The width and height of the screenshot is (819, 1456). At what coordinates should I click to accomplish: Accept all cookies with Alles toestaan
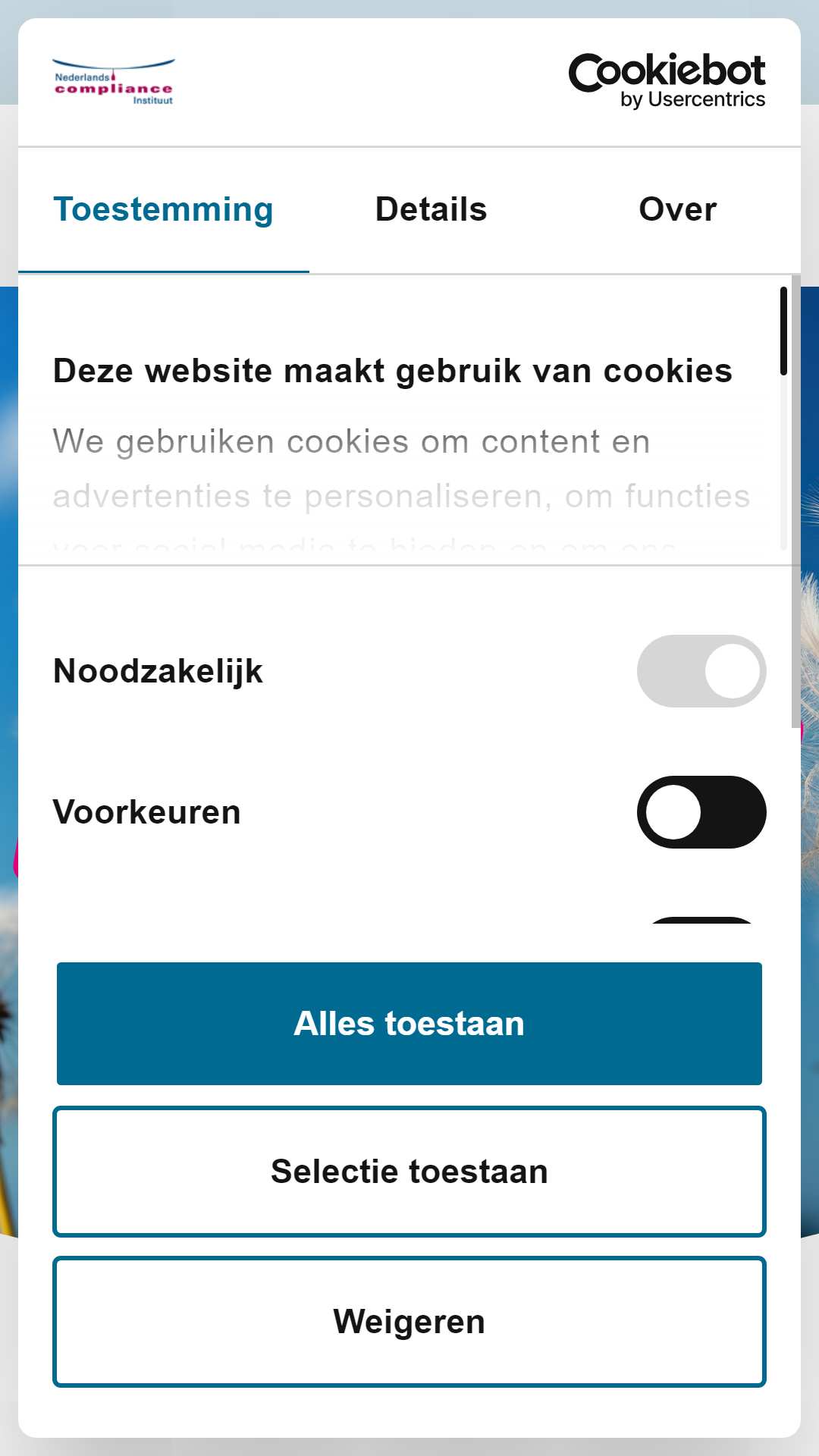[409, 1024]
